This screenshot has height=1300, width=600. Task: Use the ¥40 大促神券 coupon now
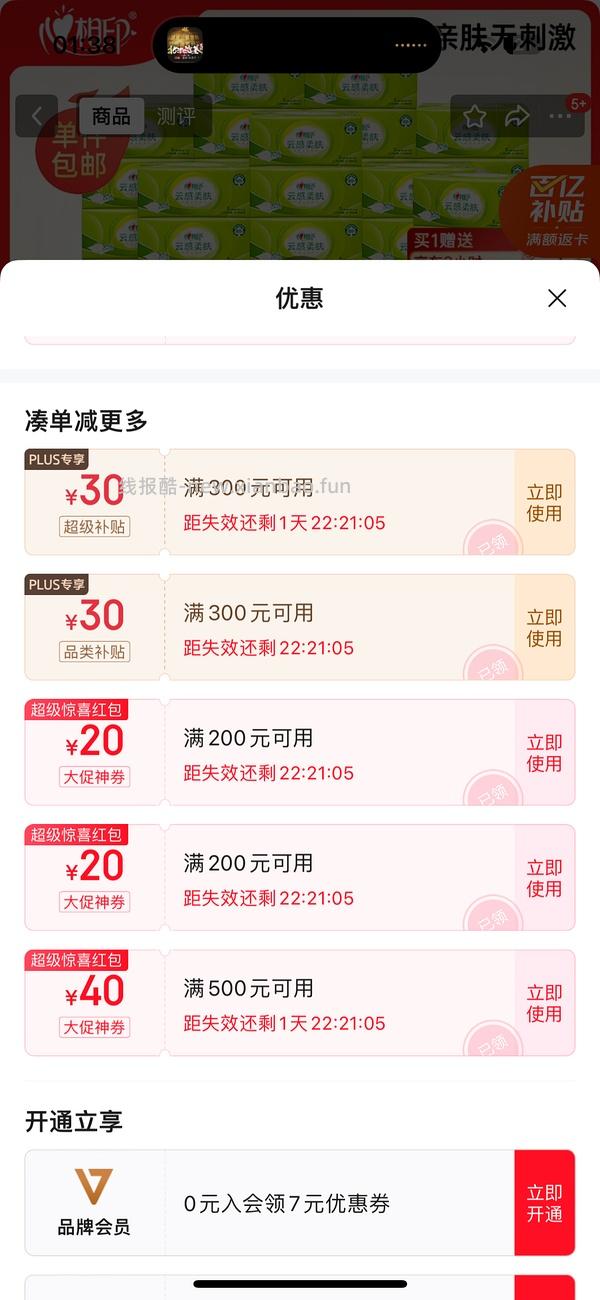point(544,1003)
